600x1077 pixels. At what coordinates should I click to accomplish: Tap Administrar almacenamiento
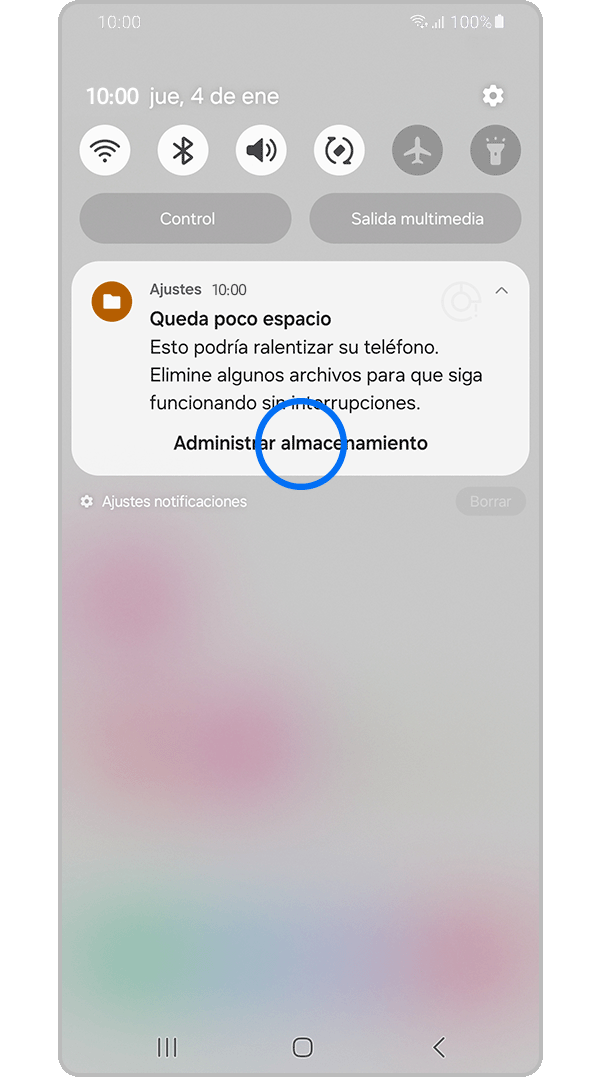click(x=300, y=443)
